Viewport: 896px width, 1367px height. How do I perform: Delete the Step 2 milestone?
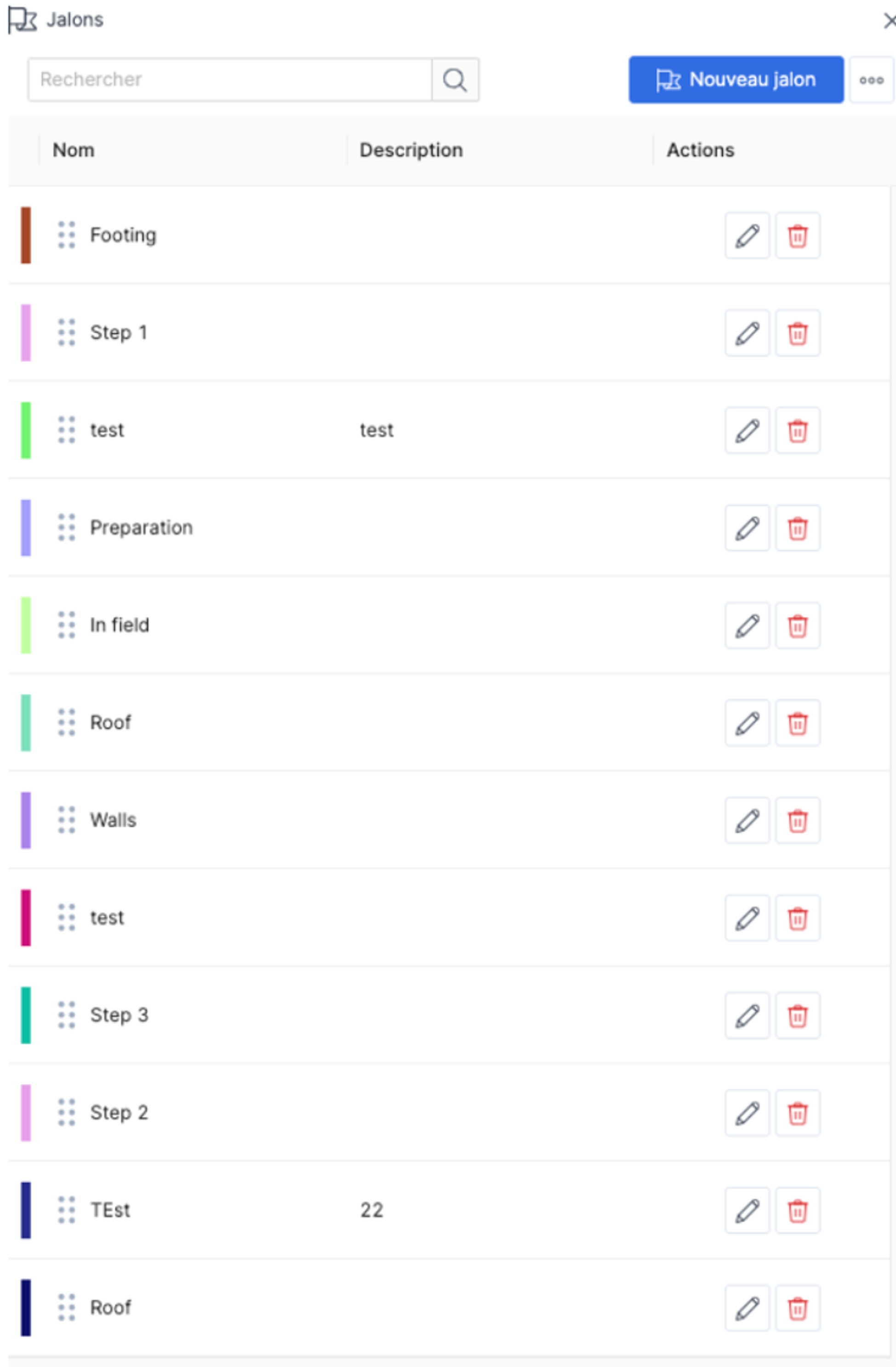pos(797,1113)
